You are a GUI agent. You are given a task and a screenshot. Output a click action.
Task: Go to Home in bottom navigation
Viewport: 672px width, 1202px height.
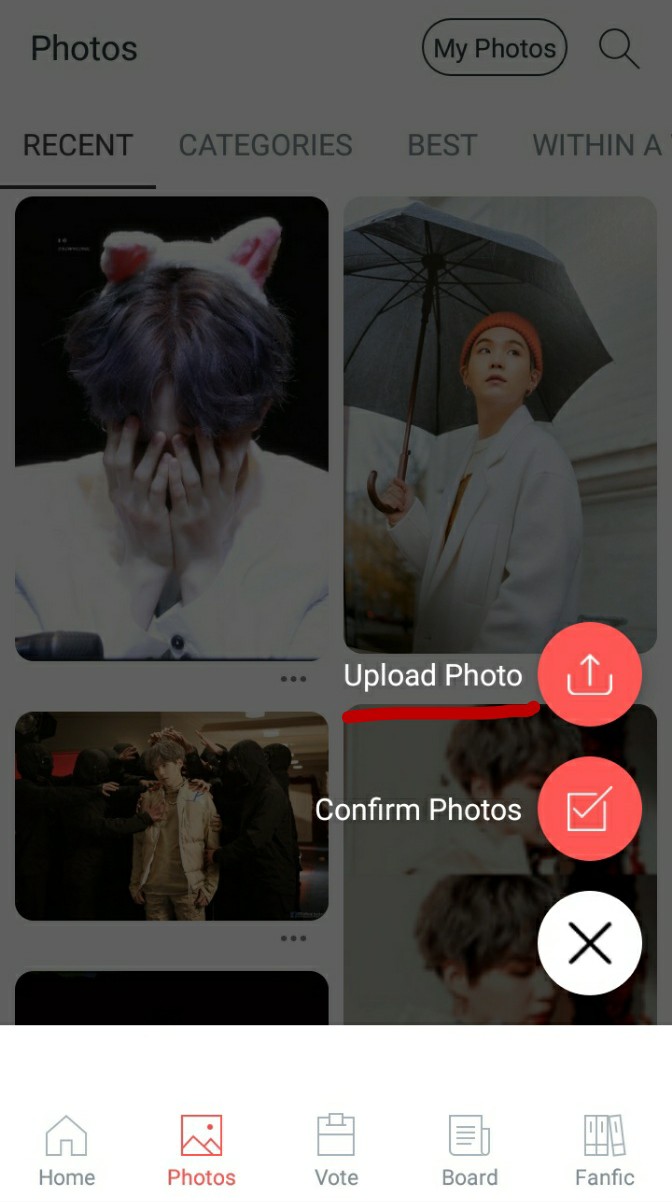(x=67, y=1150)
